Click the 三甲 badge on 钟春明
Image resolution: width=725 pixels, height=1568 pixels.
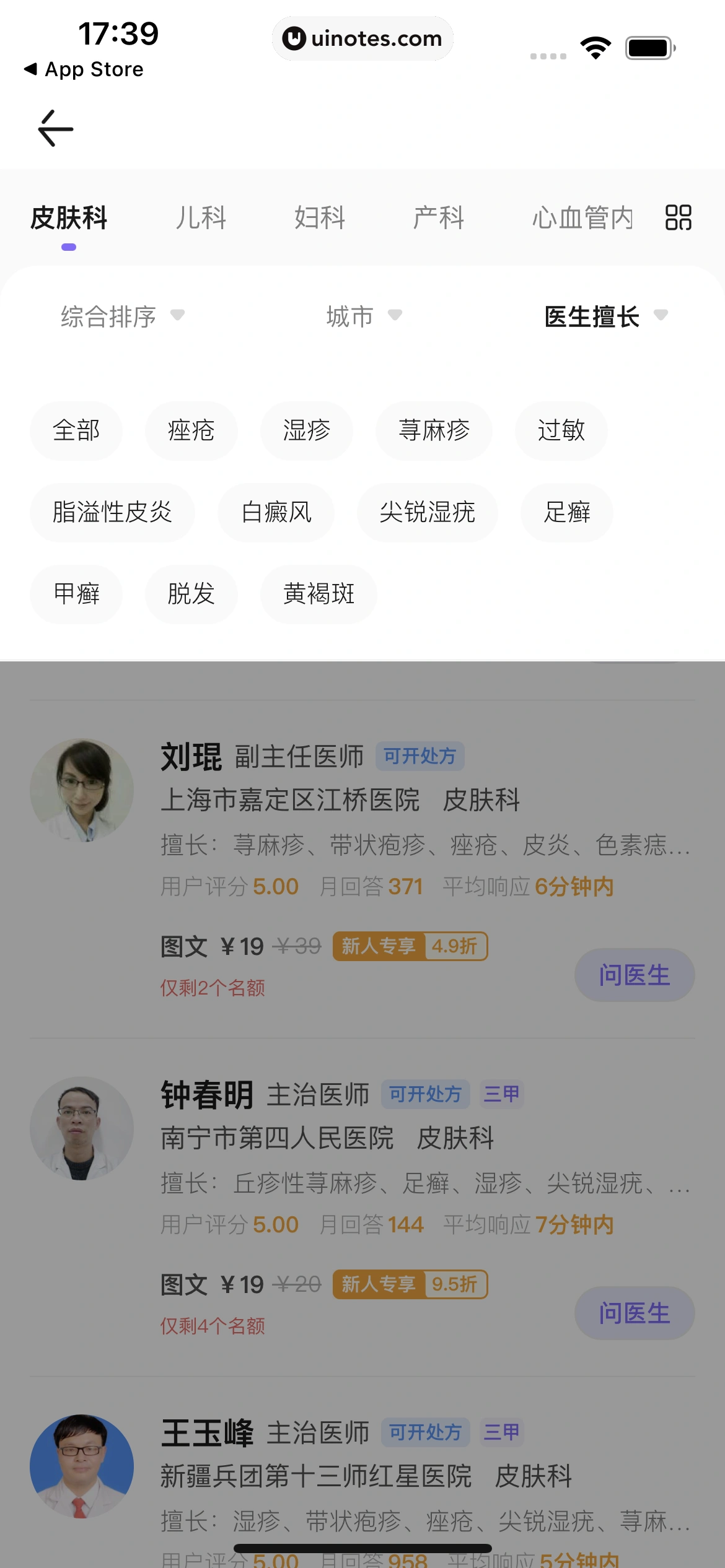[x=502, y=1094]
